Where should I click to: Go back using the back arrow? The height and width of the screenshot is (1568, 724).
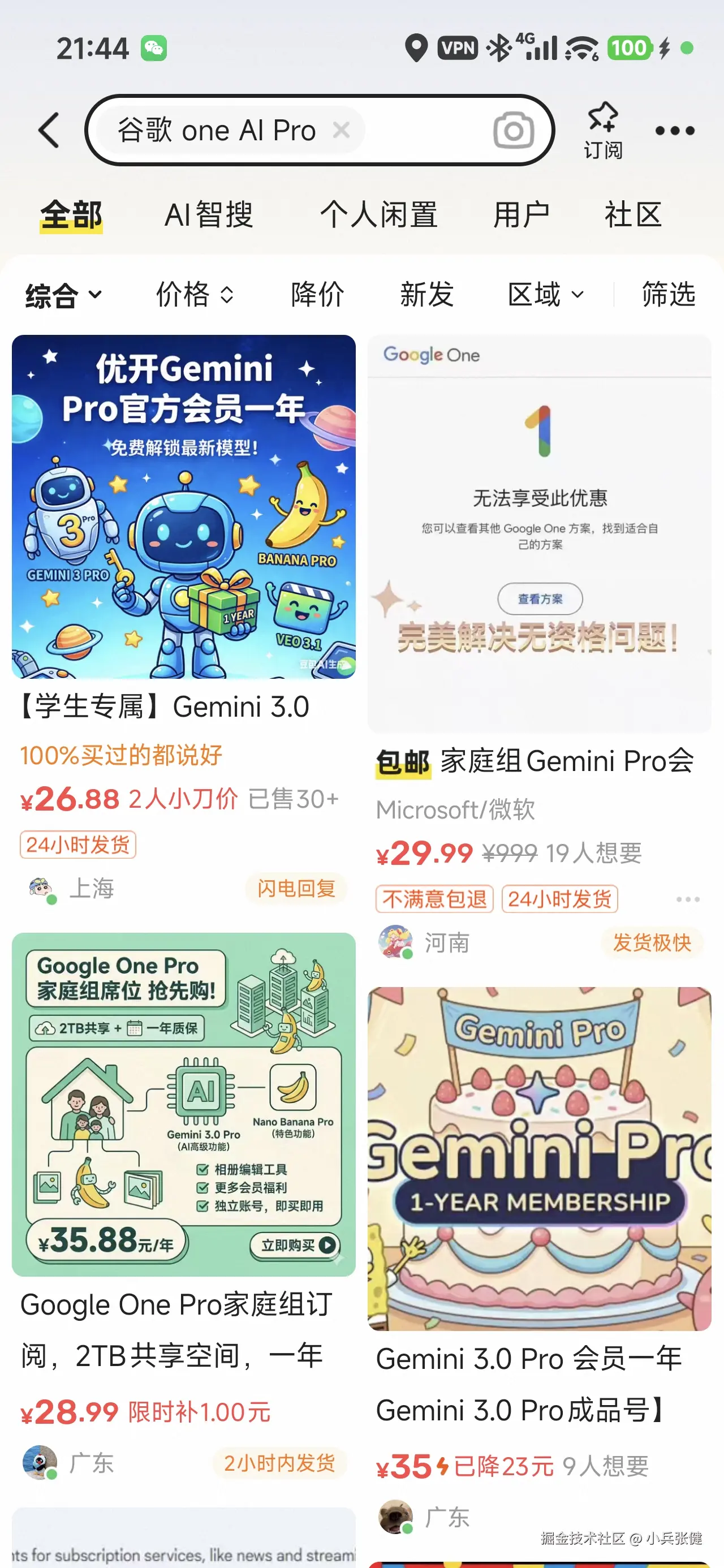(x=49, y=130)
